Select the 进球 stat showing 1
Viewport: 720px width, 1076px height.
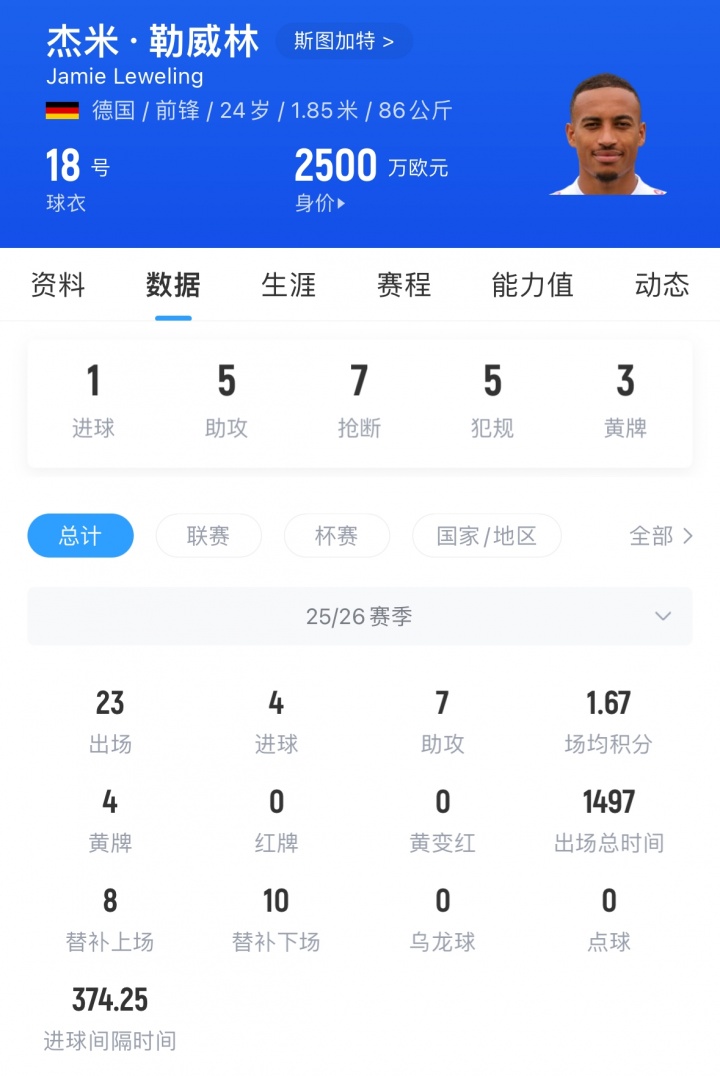(93, 398)
